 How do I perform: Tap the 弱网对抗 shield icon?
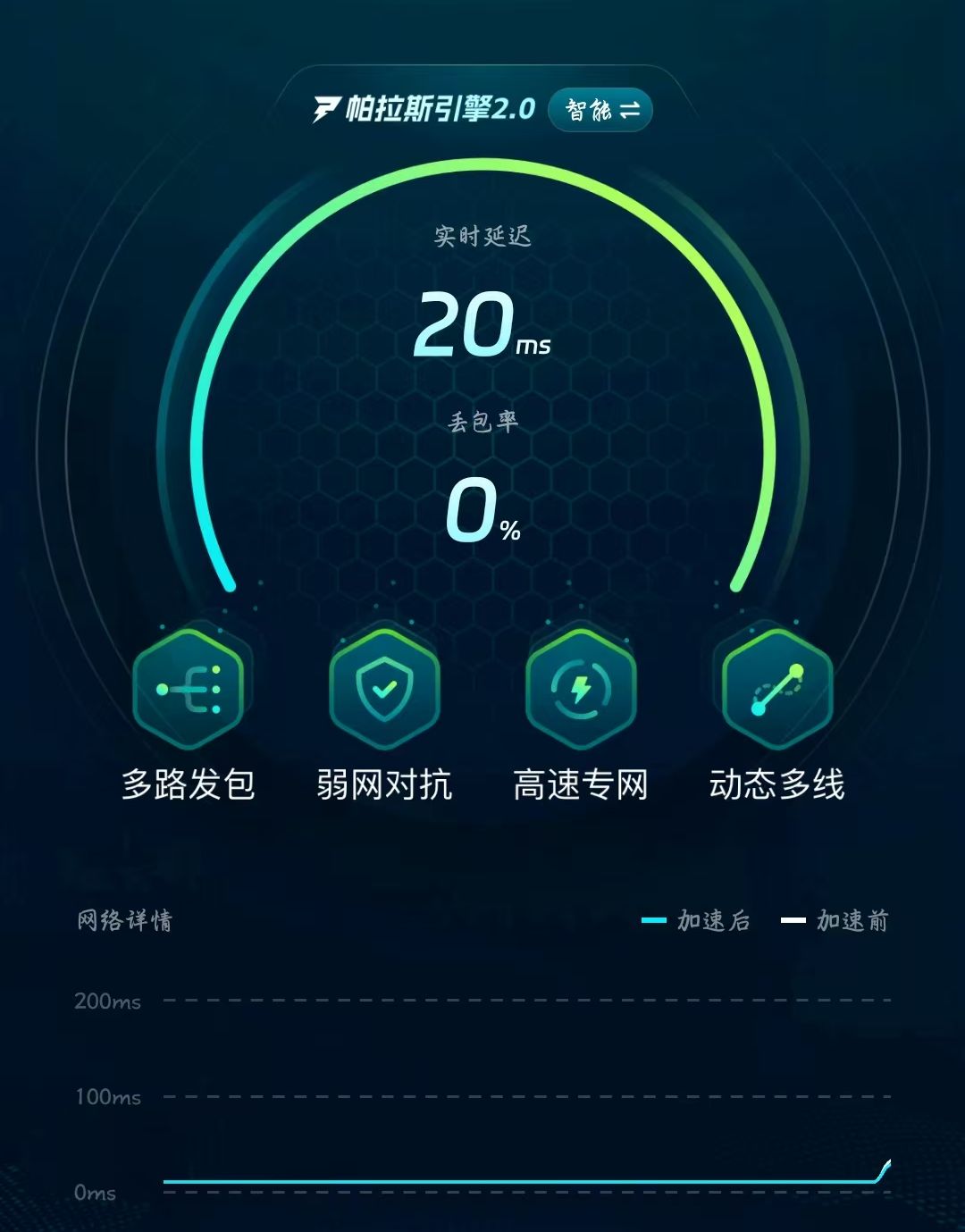(384, 689)
